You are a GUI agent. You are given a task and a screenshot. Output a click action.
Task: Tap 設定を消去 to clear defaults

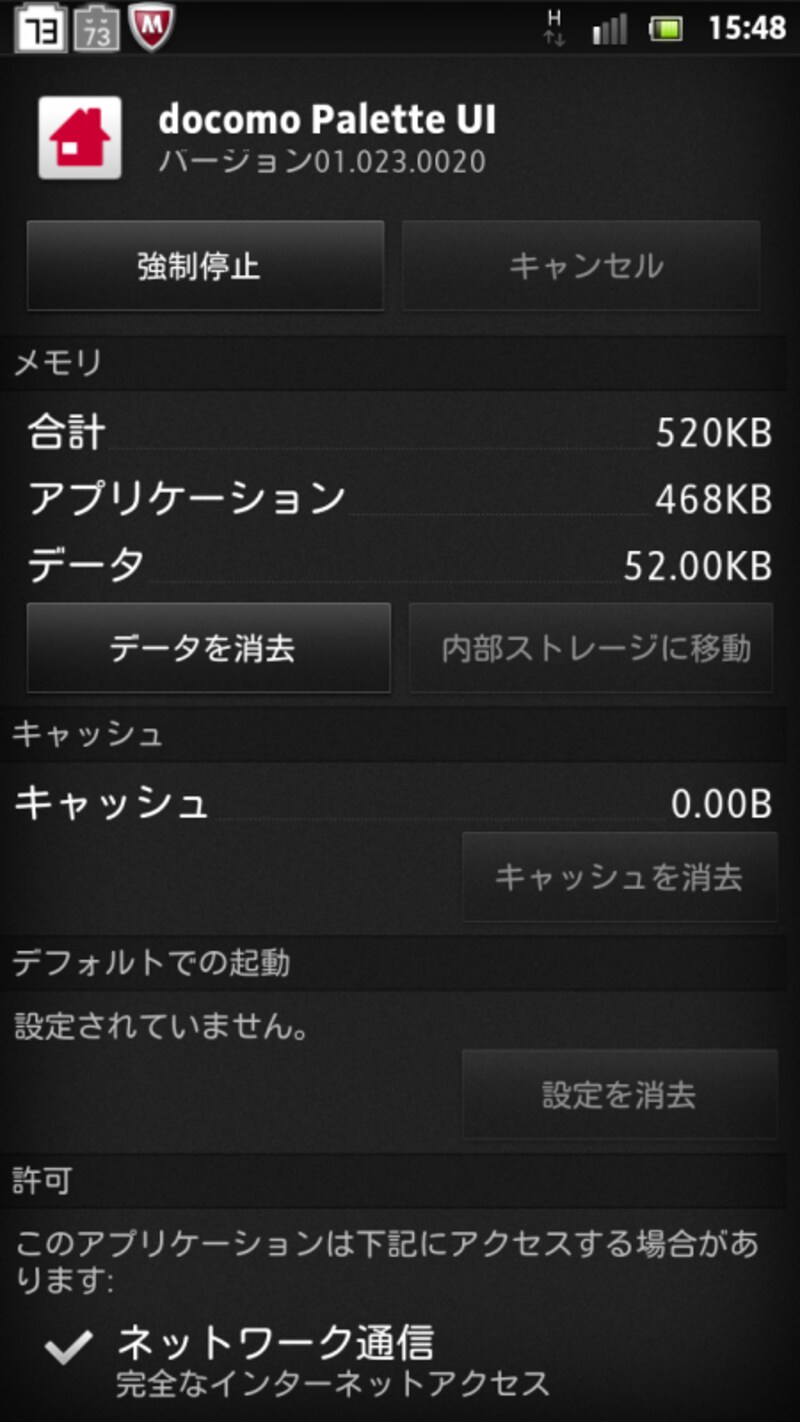coord(619,1094)
